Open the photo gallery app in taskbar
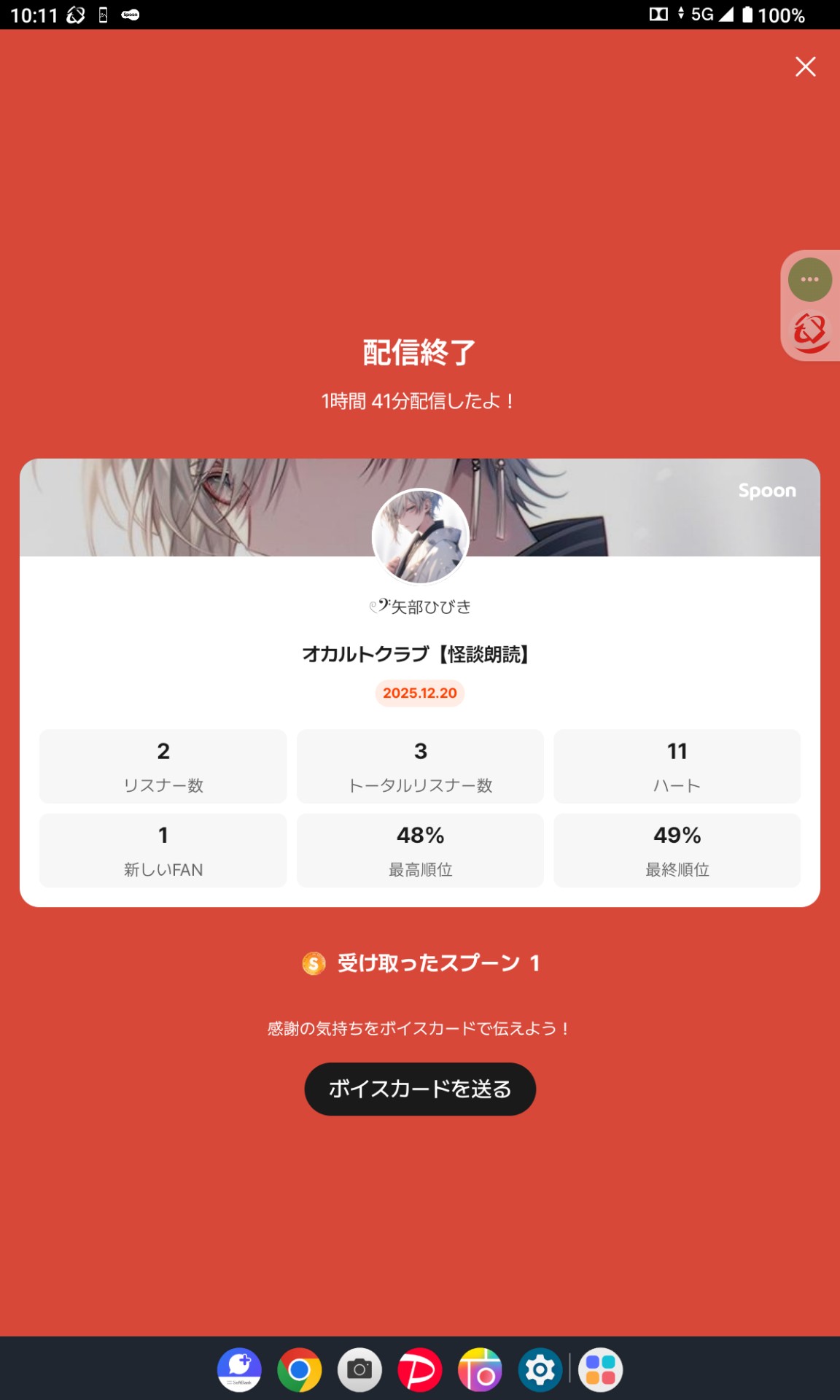Viewport: 840px width, 1400px height. (x=480, y=1370)
